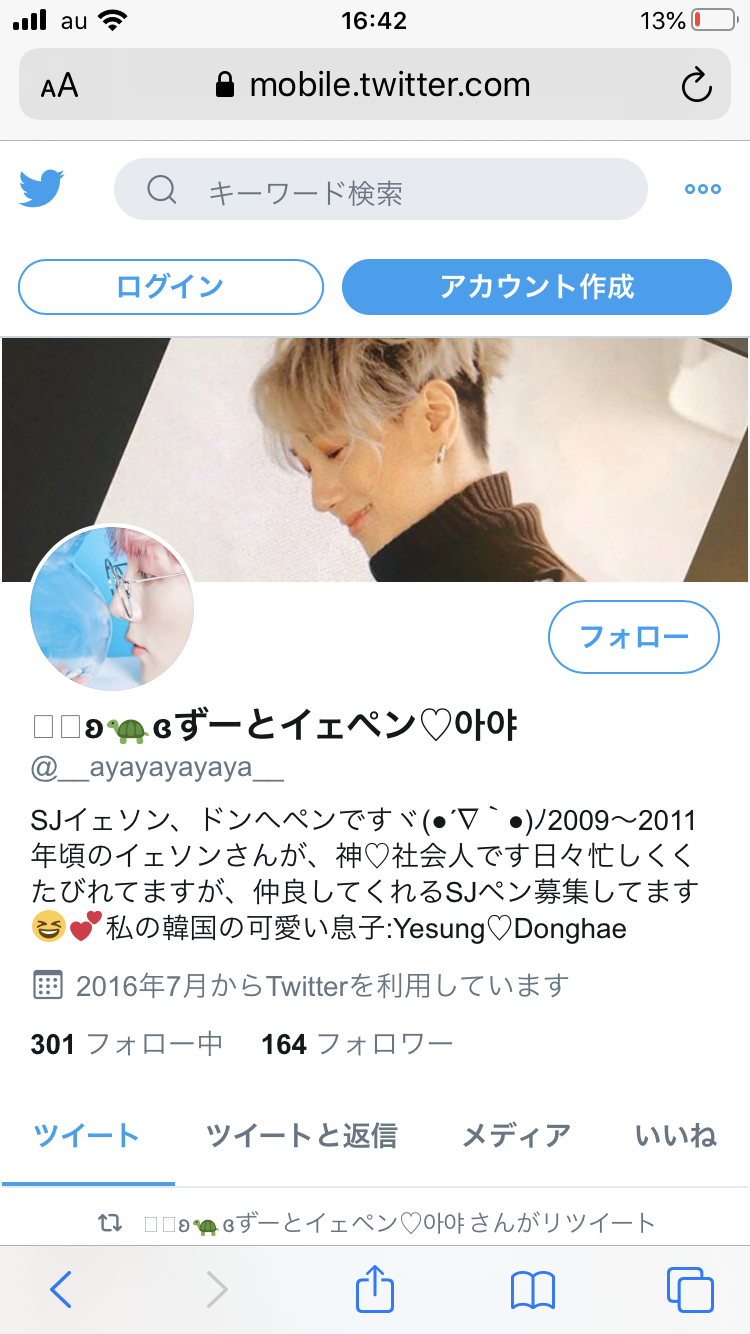Switch to the メディア tab
Screen dimensions: 750x1334
click(x=516, y=1136)
